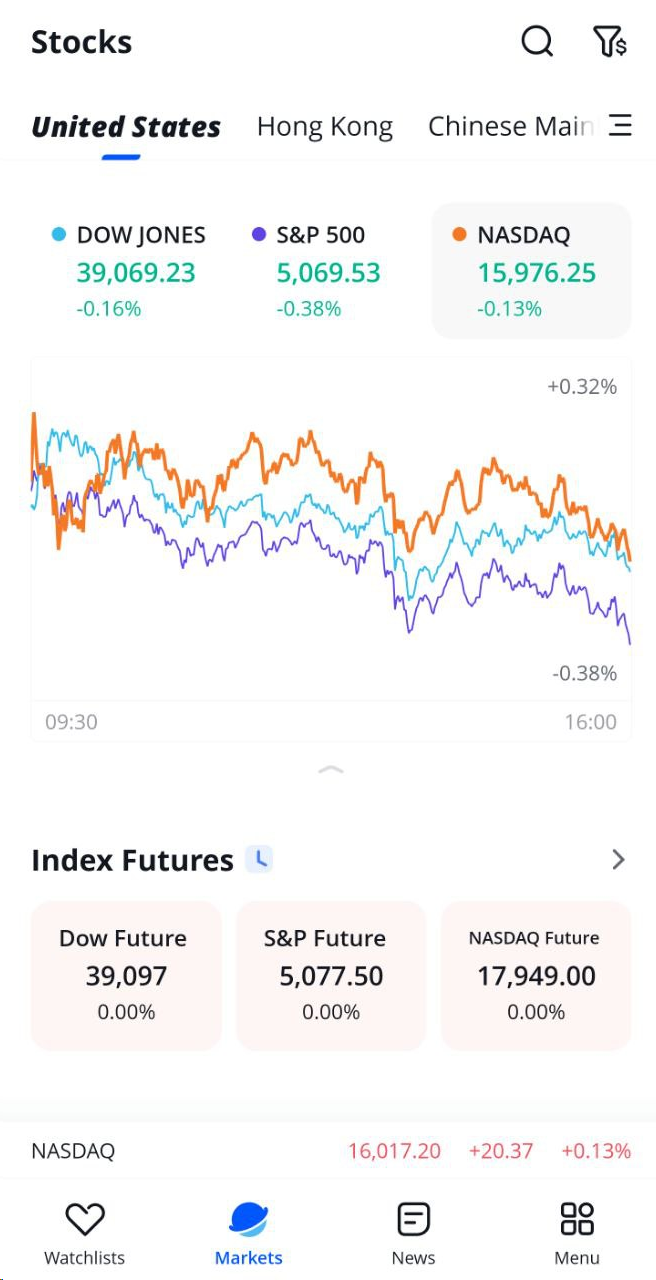Open the S&P Future card
656x1280 pixels.
point(331,975)
